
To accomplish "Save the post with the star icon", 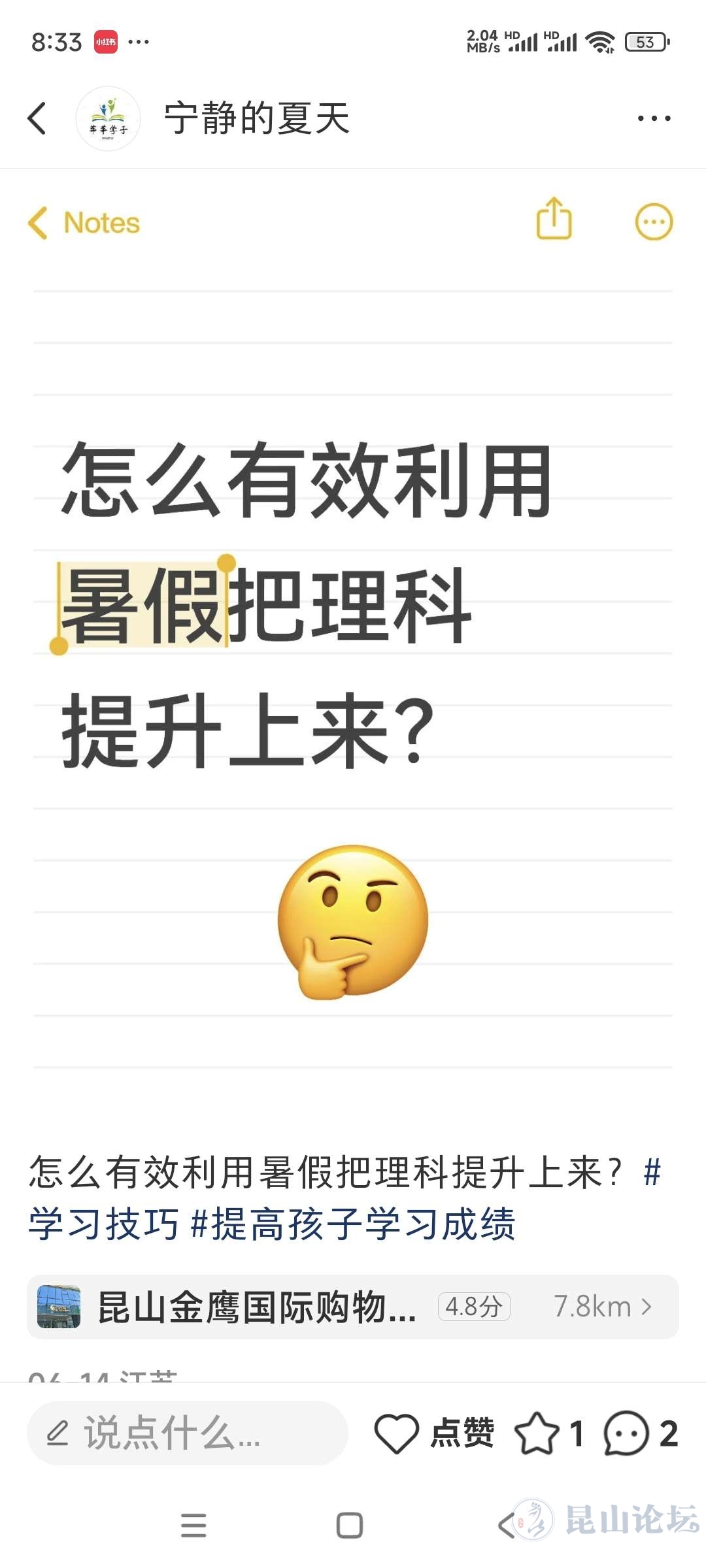I will click(x=537, y=1433).
